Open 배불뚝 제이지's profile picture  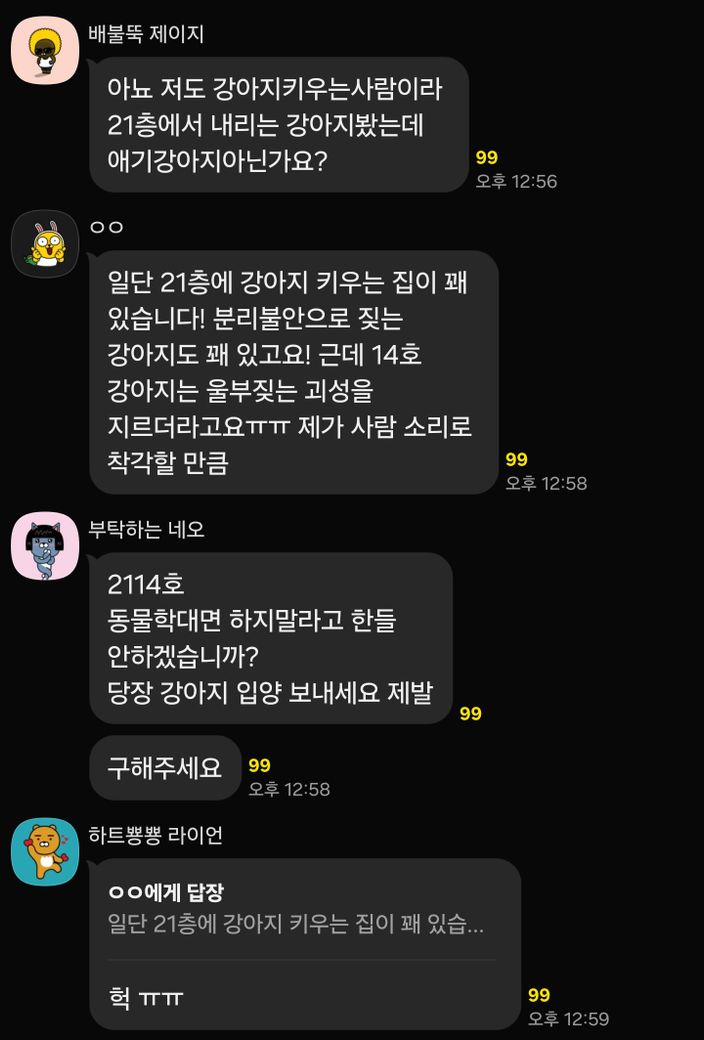point(45,50)
